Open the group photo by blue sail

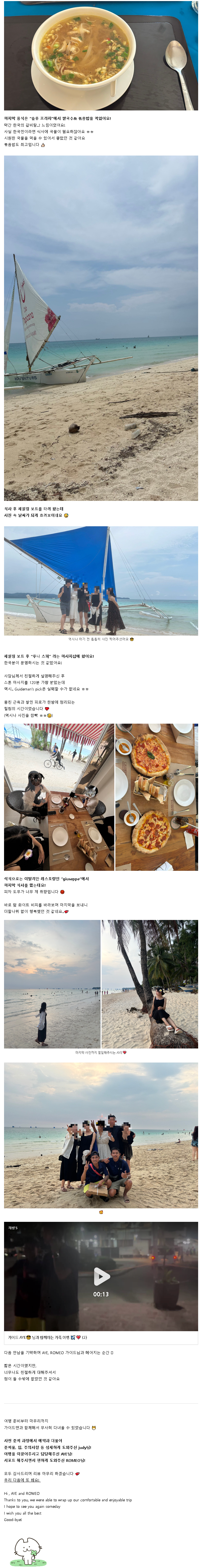coord(101,580)
